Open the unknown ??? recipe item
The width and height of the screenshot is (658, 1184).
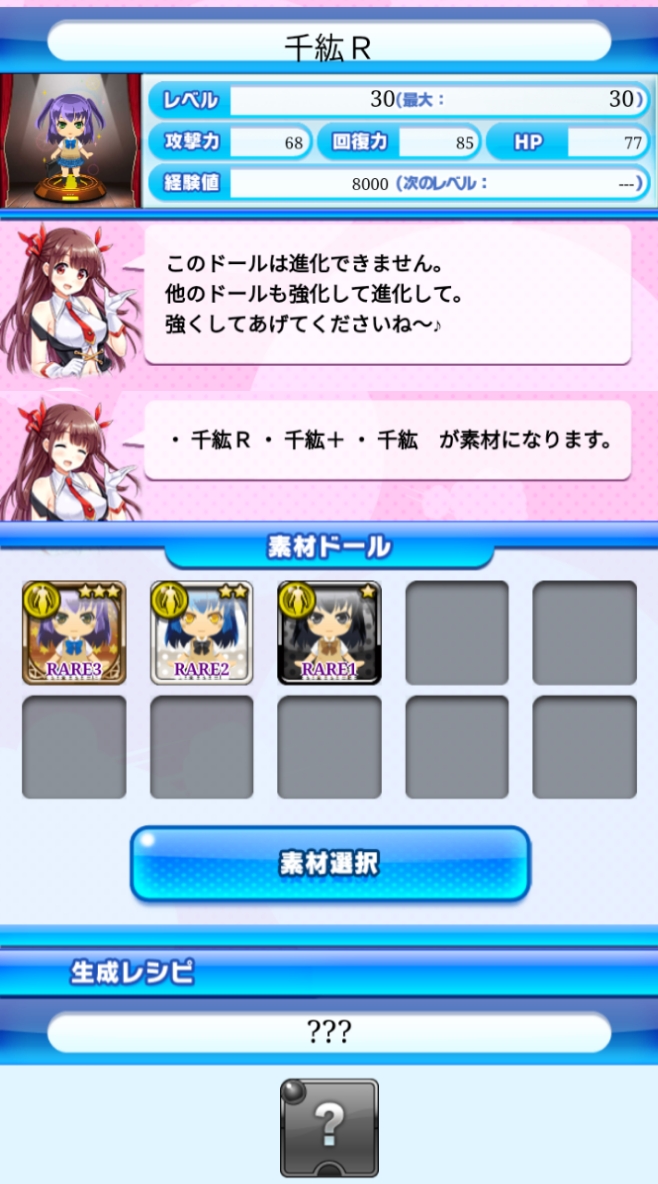329,1127
